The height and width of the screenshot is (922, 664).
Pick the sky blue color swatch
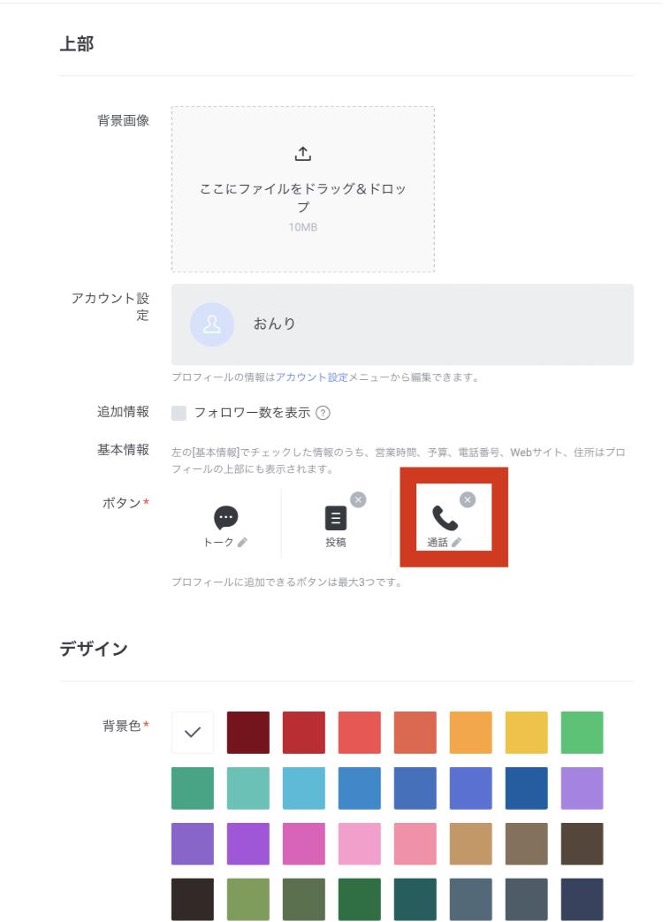point(304,788)
